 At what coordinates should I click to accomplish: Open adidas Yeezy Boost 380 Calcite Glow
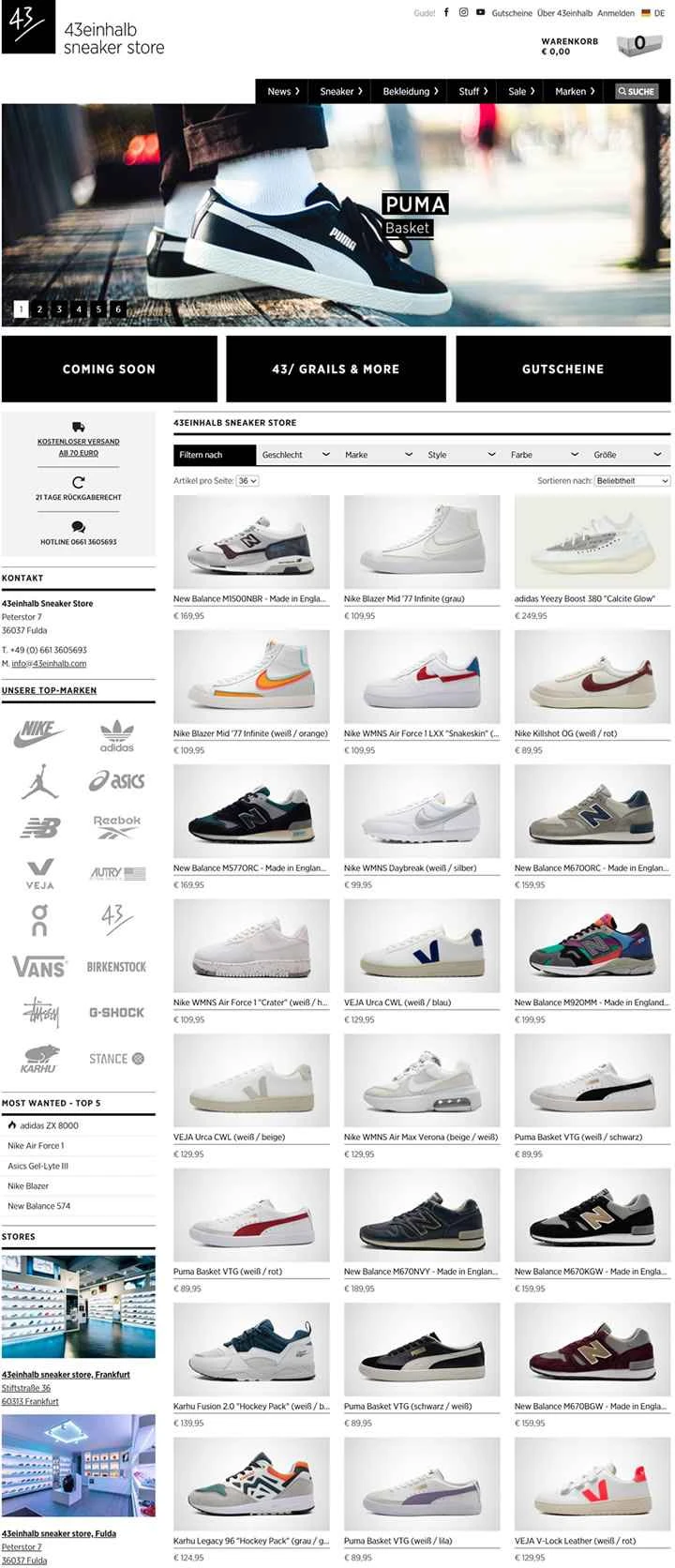click(592, 544)
